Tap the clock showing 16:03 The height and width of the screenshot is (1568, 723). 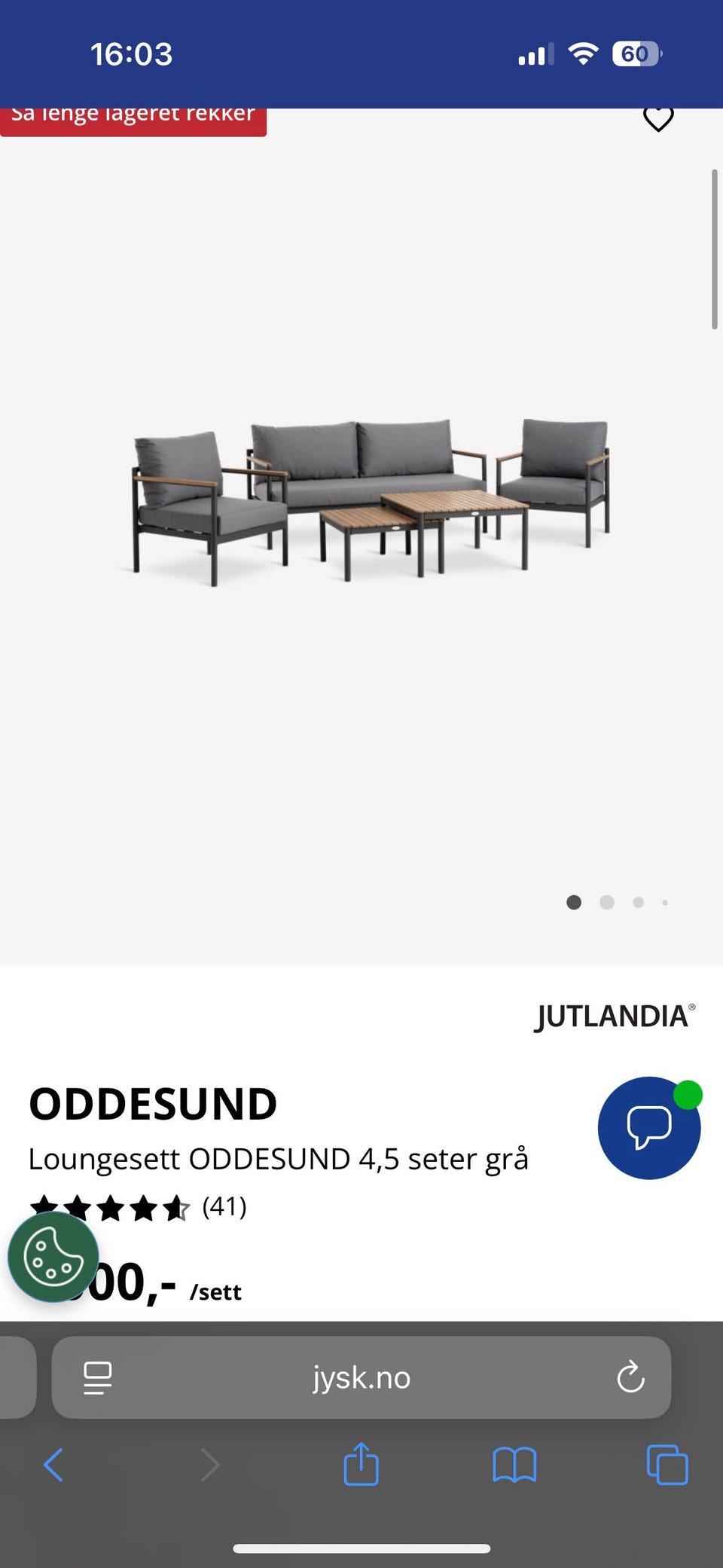click(133, 53)
